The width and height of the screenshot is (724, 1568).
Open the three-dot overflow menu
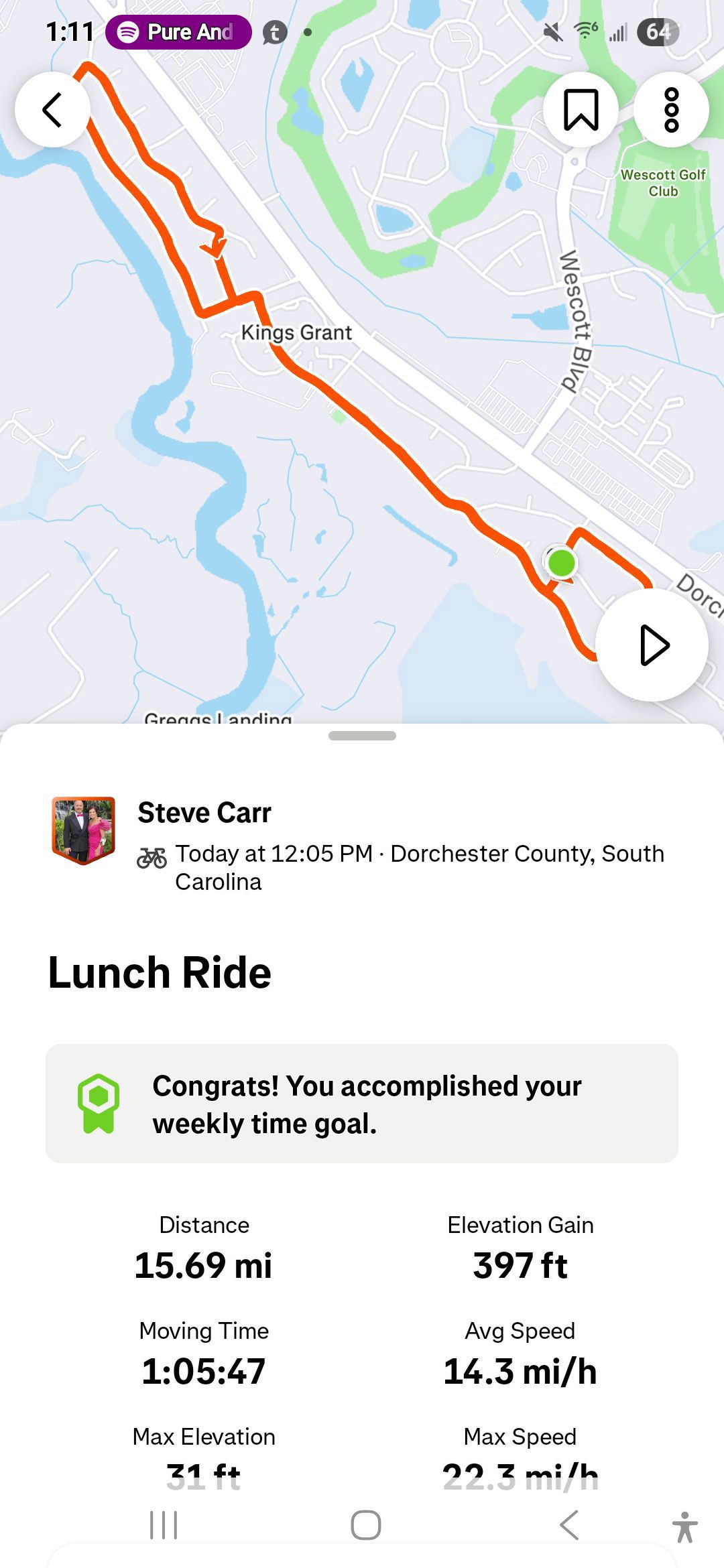pyautogui.click(x=671, y=109)
